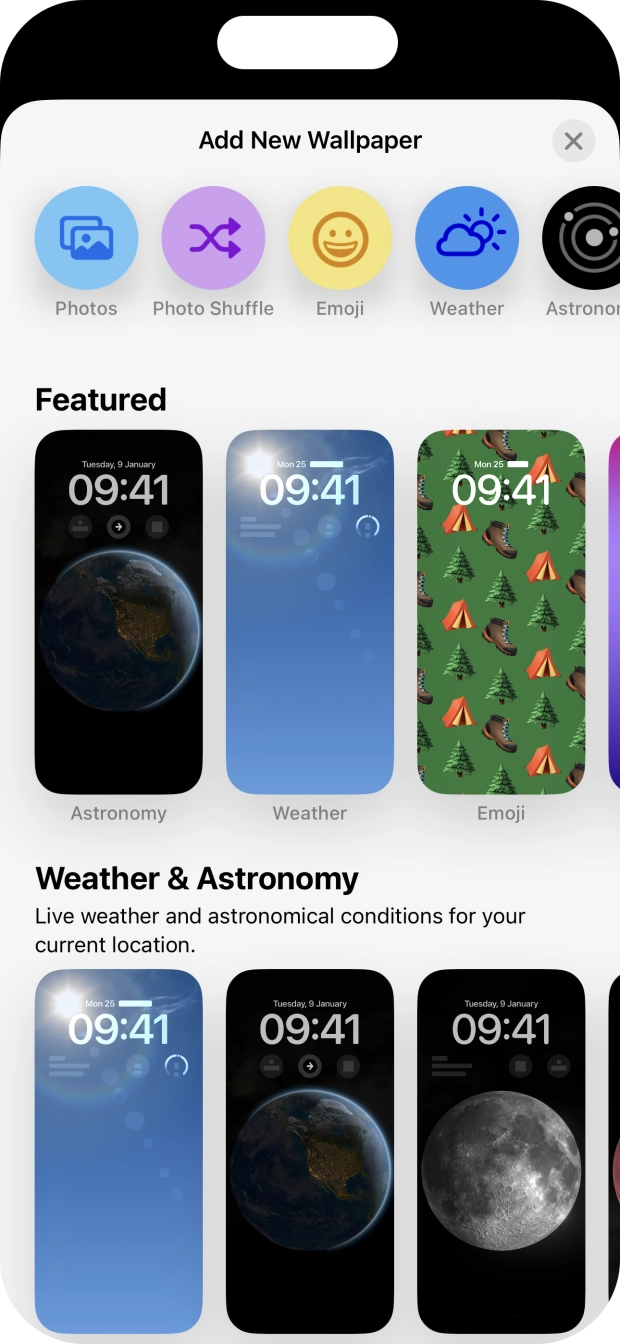The width and height of the screenshot is (620, 1344).
Task: Pick the Earth wallpaper under Weather & Astronomy
Action: point(310,1150)
